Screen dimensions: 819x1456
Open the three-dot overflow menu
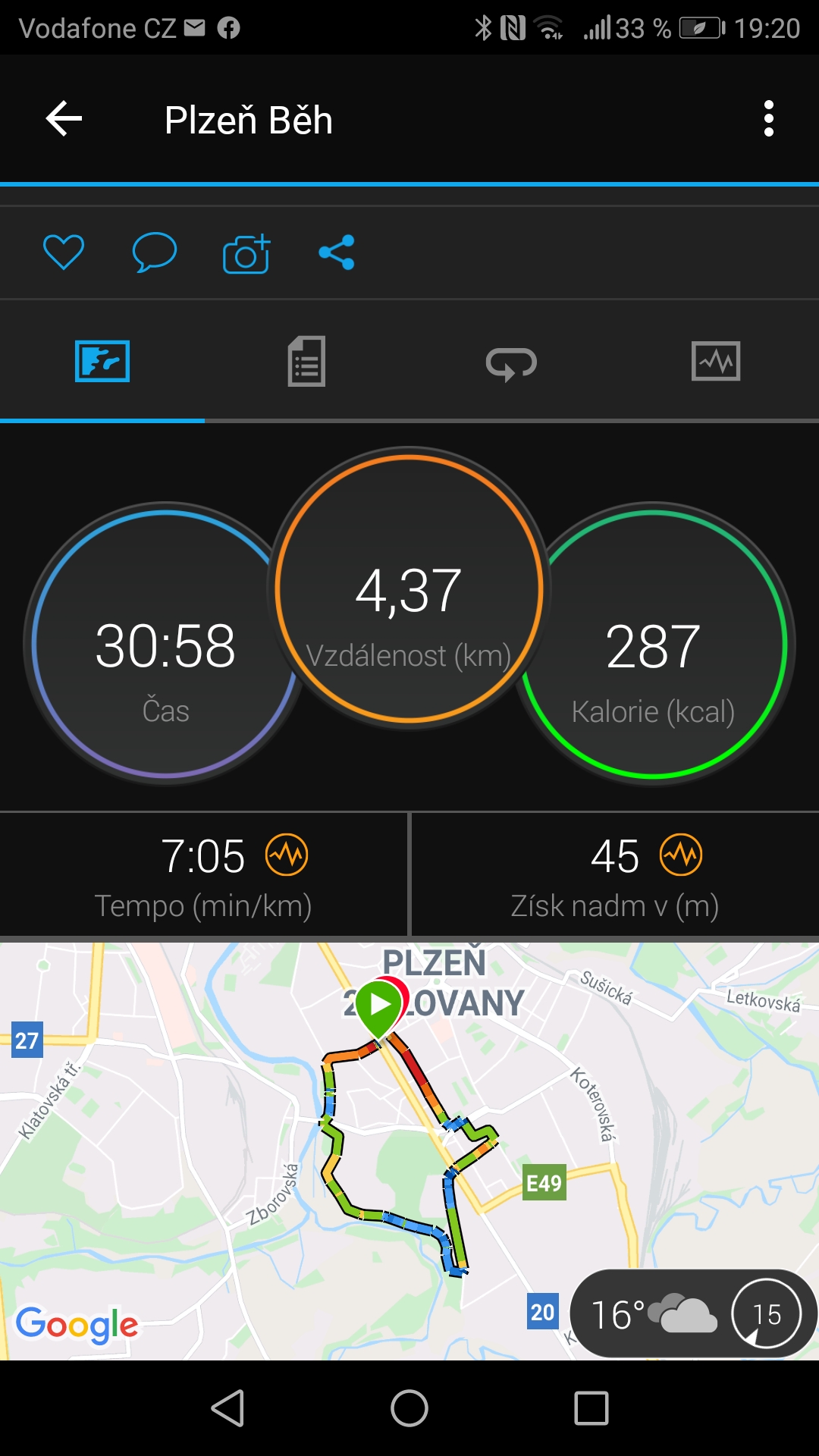[x=769, y=119]
